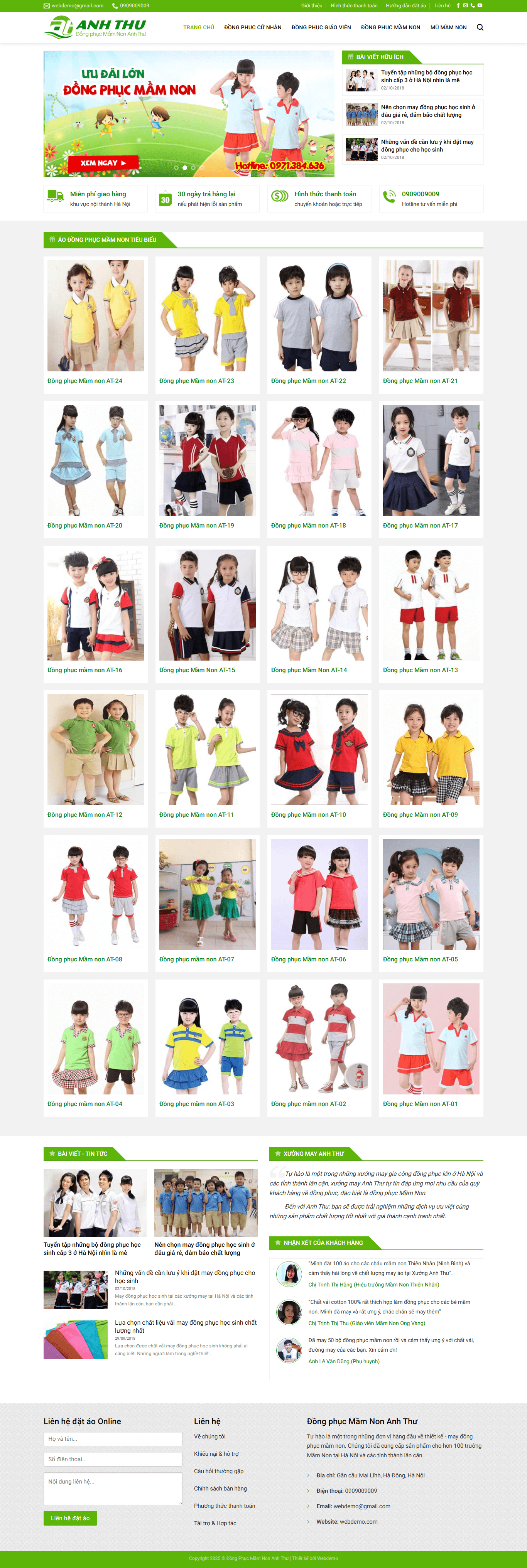
Task: Open ĐỒNG PHỤC GIÁO VIÊN menu
Action: pyautogui.click(x=321, y=27)
